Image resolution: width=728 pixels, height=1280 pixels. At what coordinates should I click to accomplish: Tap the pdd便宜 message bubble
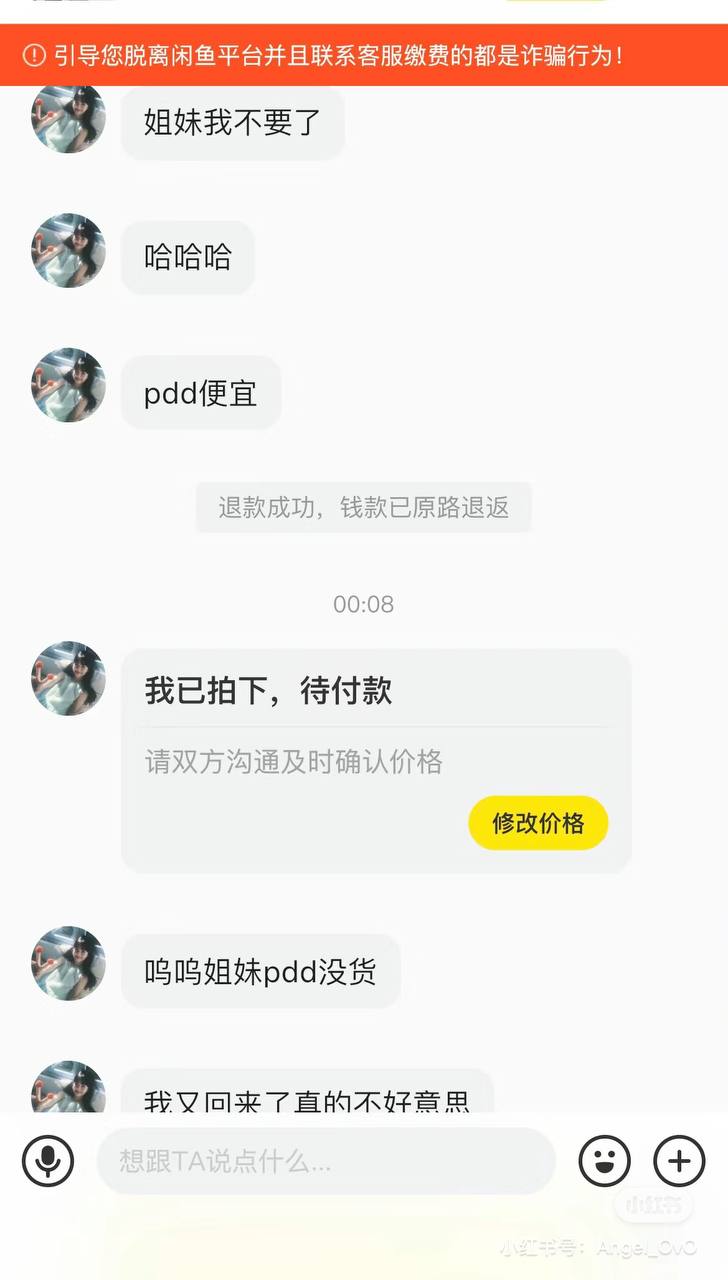(200, 392)
